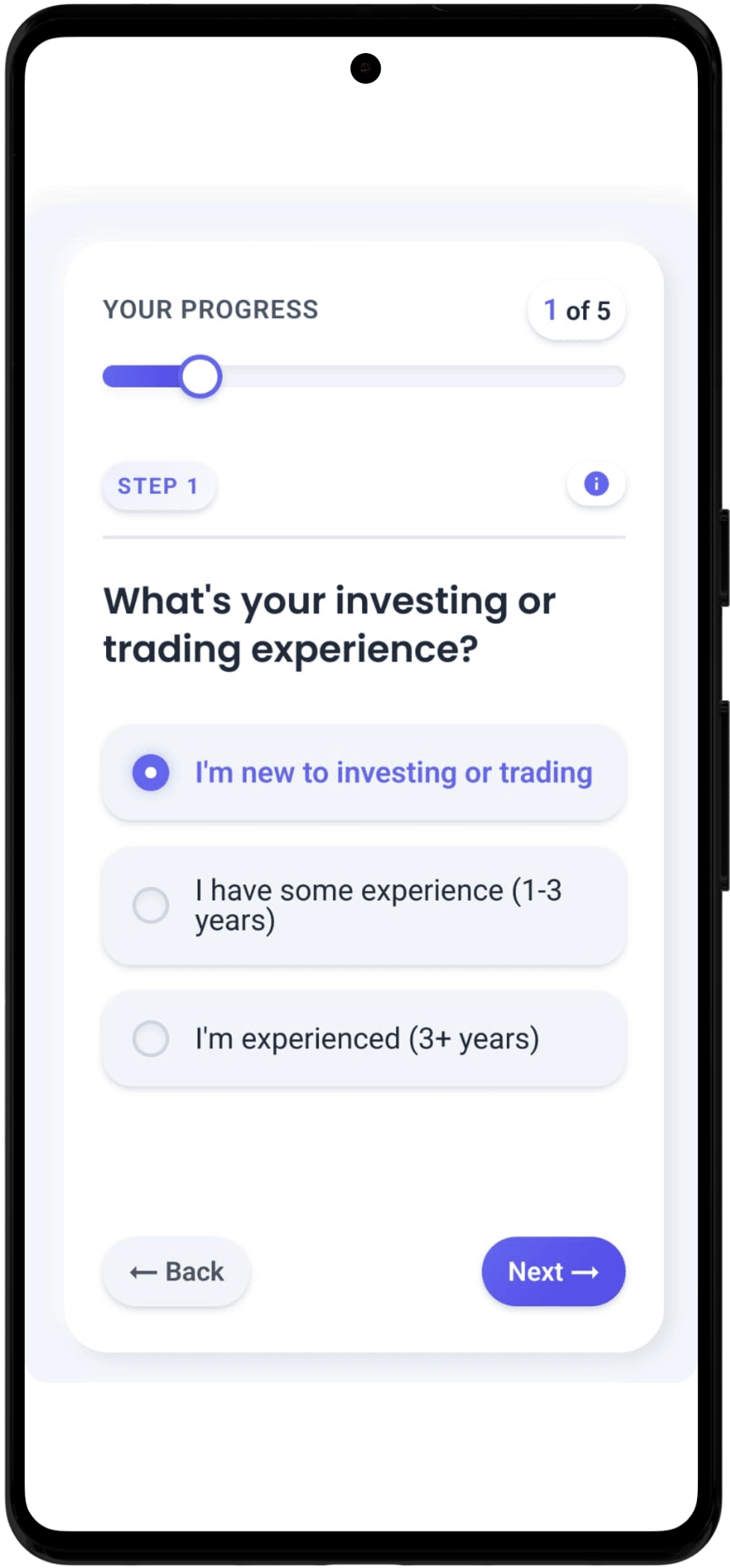
Task: Continue with the Next button
Action: pyautogui.click(x=553, y=1272)
